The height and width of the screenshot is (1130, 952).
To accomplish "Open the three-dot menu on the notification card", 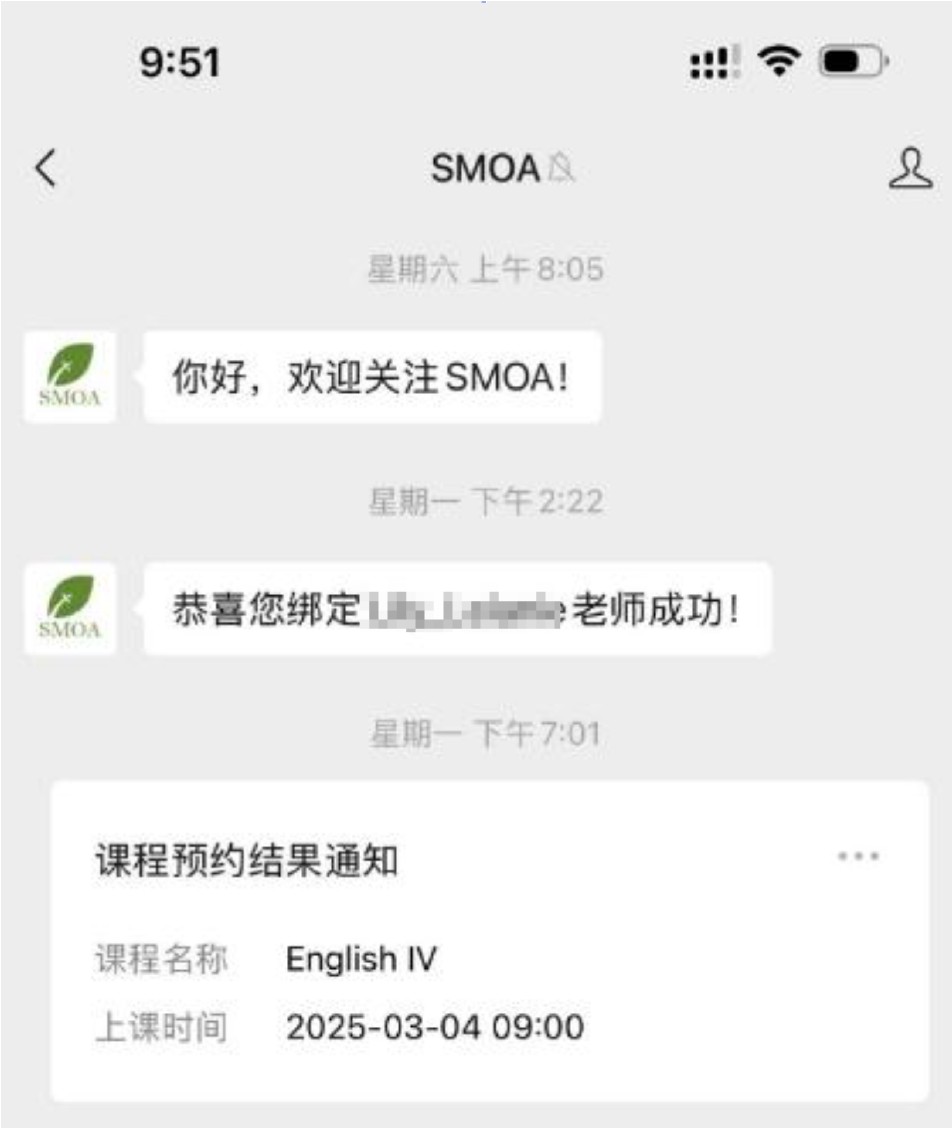I will pyautogui.click(x=859, y=857).
